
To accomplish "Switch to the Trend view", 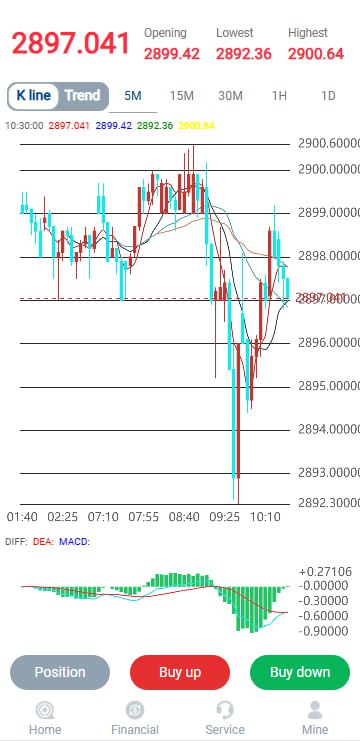I will tap(83, 96).
